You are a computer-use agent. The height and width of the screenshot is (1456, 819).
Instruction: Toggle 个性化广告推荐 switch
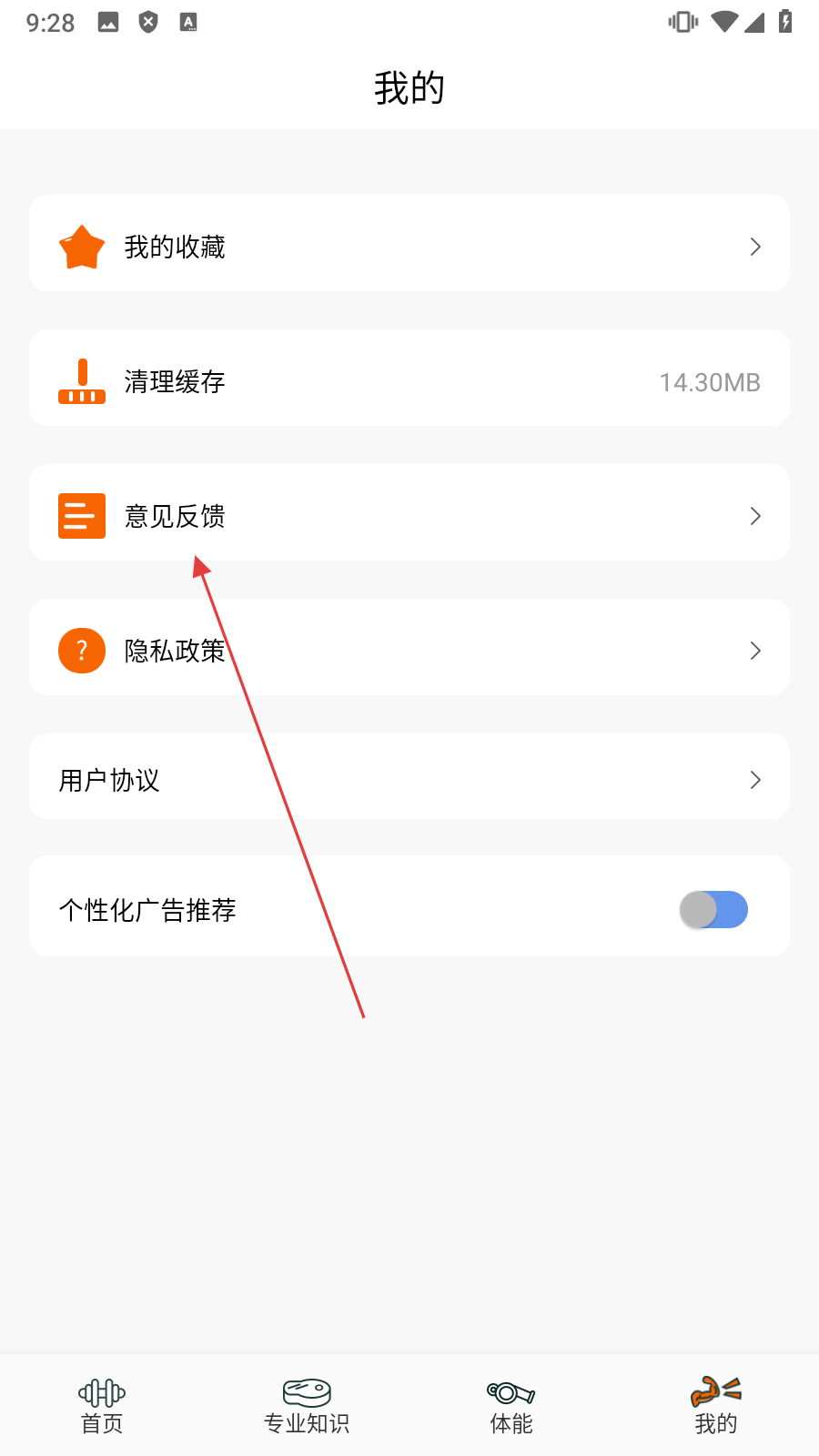(713, 910)
